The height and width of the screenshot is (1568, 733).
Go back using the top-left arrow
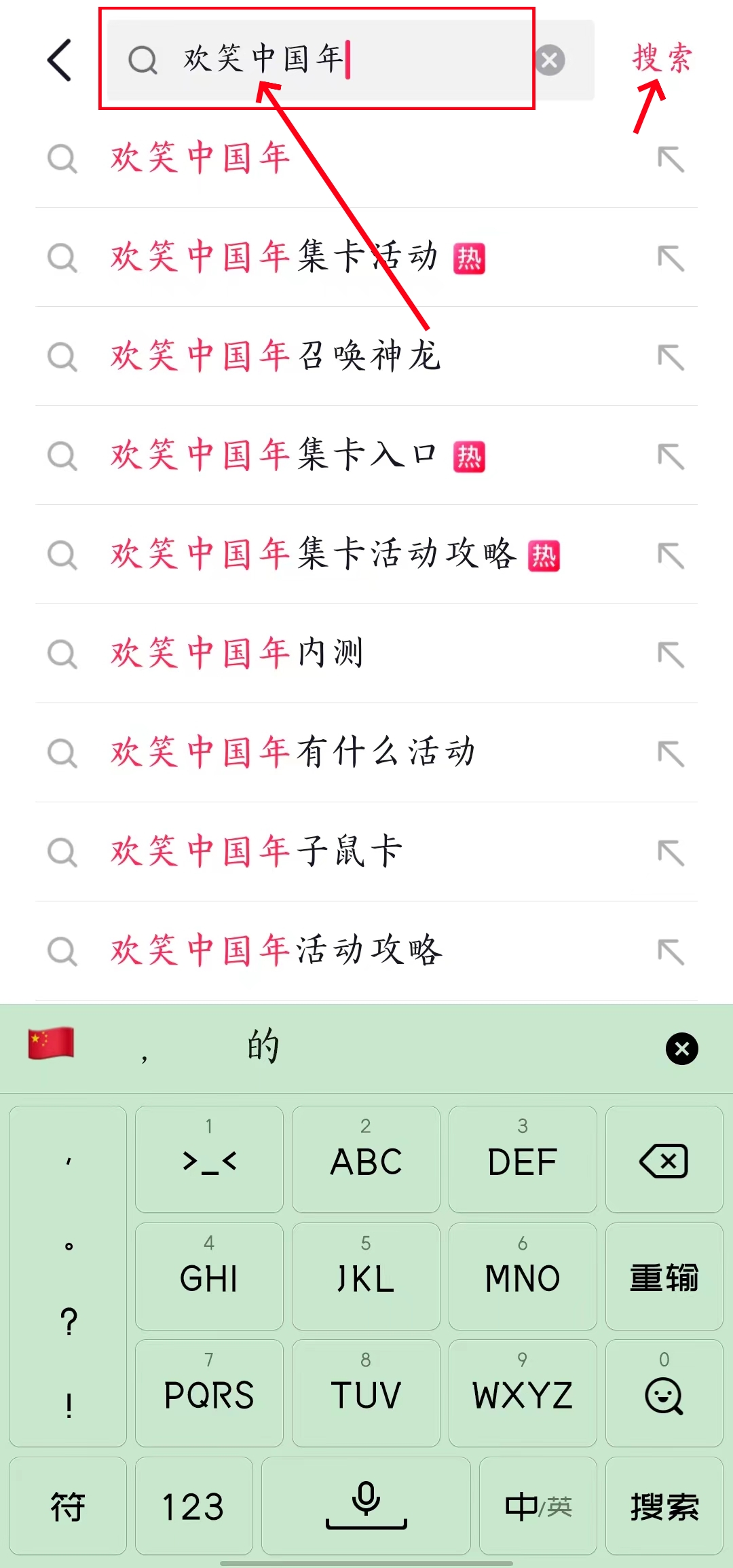[60, 60]
